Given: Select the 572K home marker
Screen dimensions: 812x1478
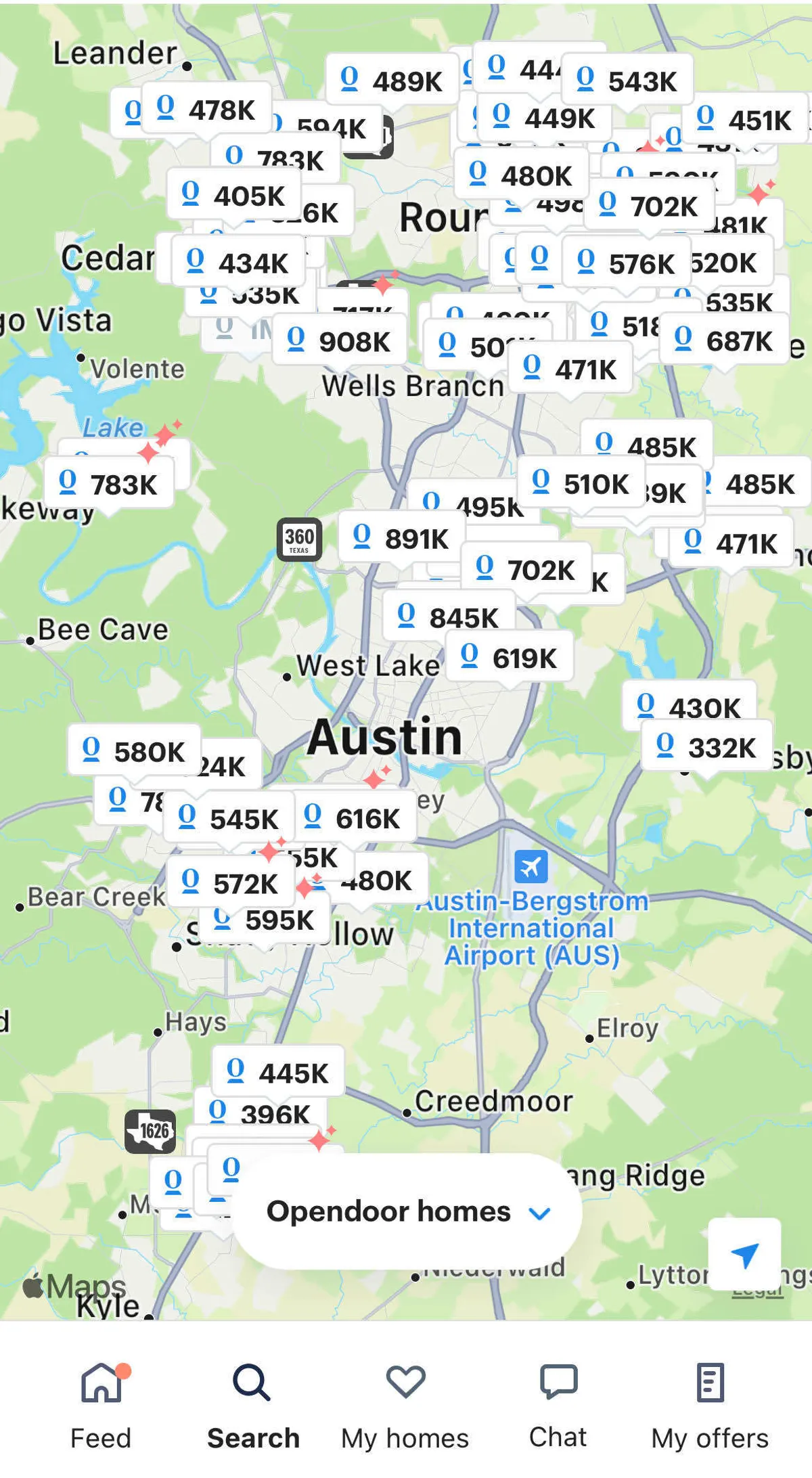Looking at the screenshot, I should (x=231, y=883).
